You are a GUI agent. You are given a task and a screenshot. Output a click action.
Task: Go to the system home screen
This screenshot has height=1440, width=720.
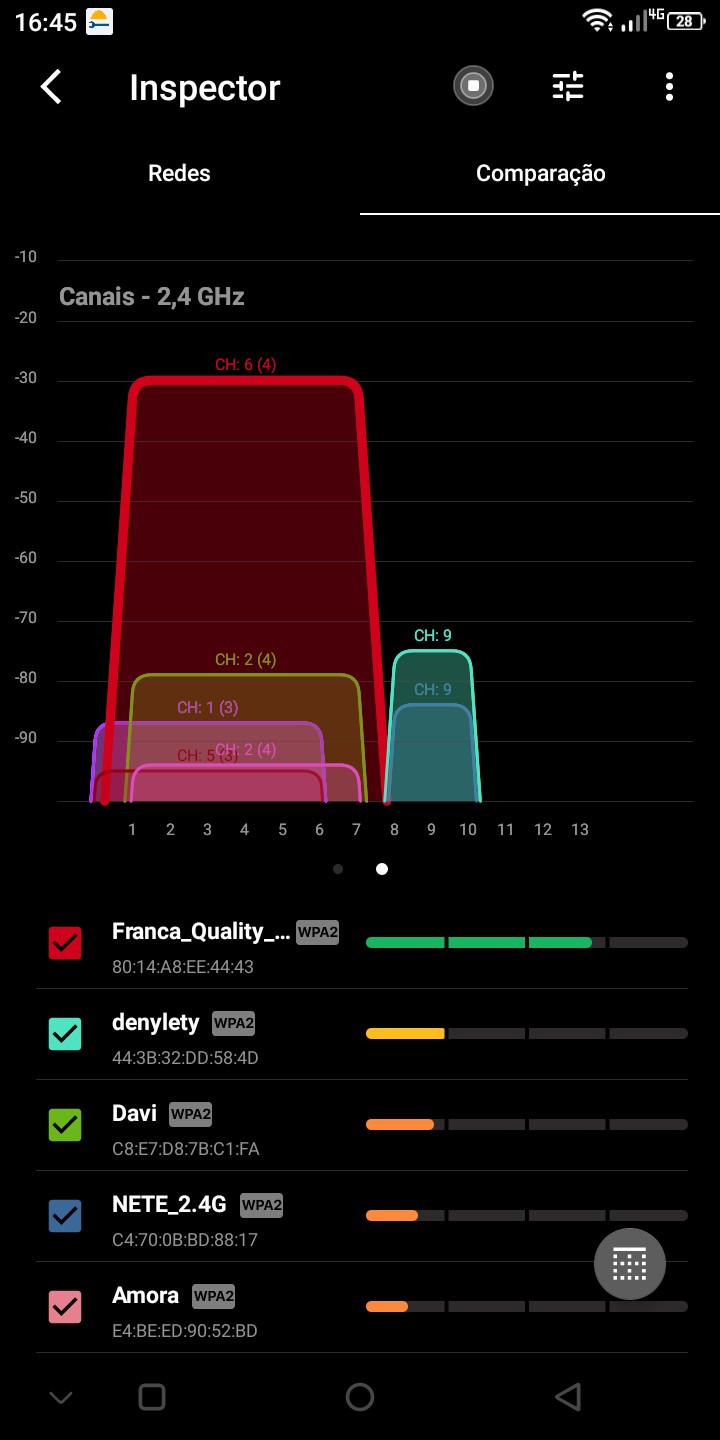[360, 1397]
